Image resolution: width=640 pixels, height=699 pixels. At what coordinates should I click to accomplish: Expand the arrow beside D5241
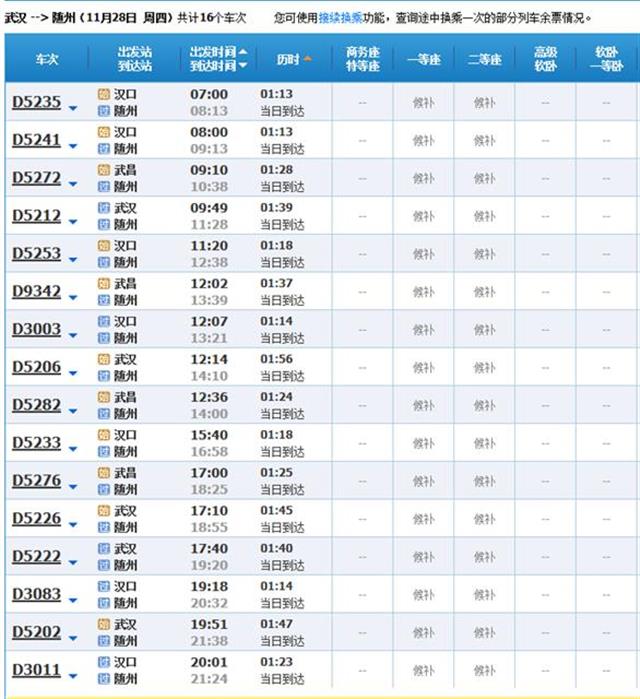72,146
